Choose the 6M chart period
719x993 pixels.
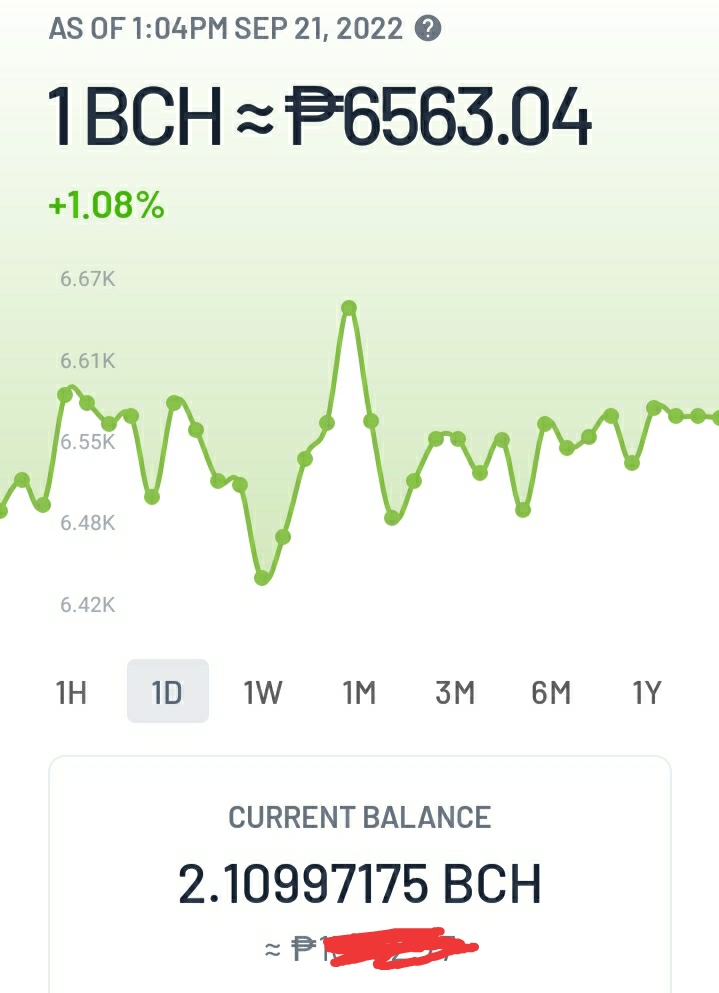(x=551, y=692)
